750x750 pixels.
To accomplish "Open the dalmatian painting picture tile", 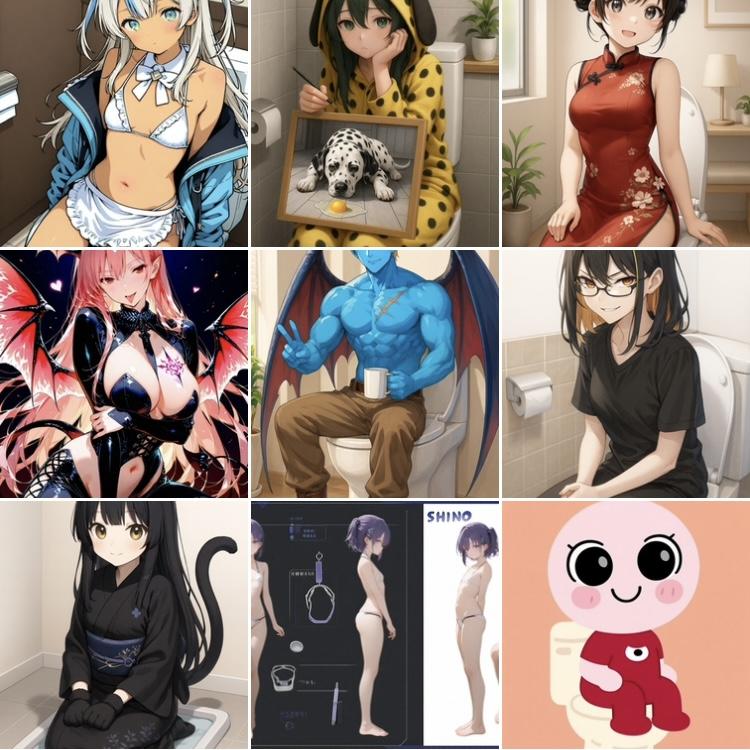I will click(x=374, y=123).
